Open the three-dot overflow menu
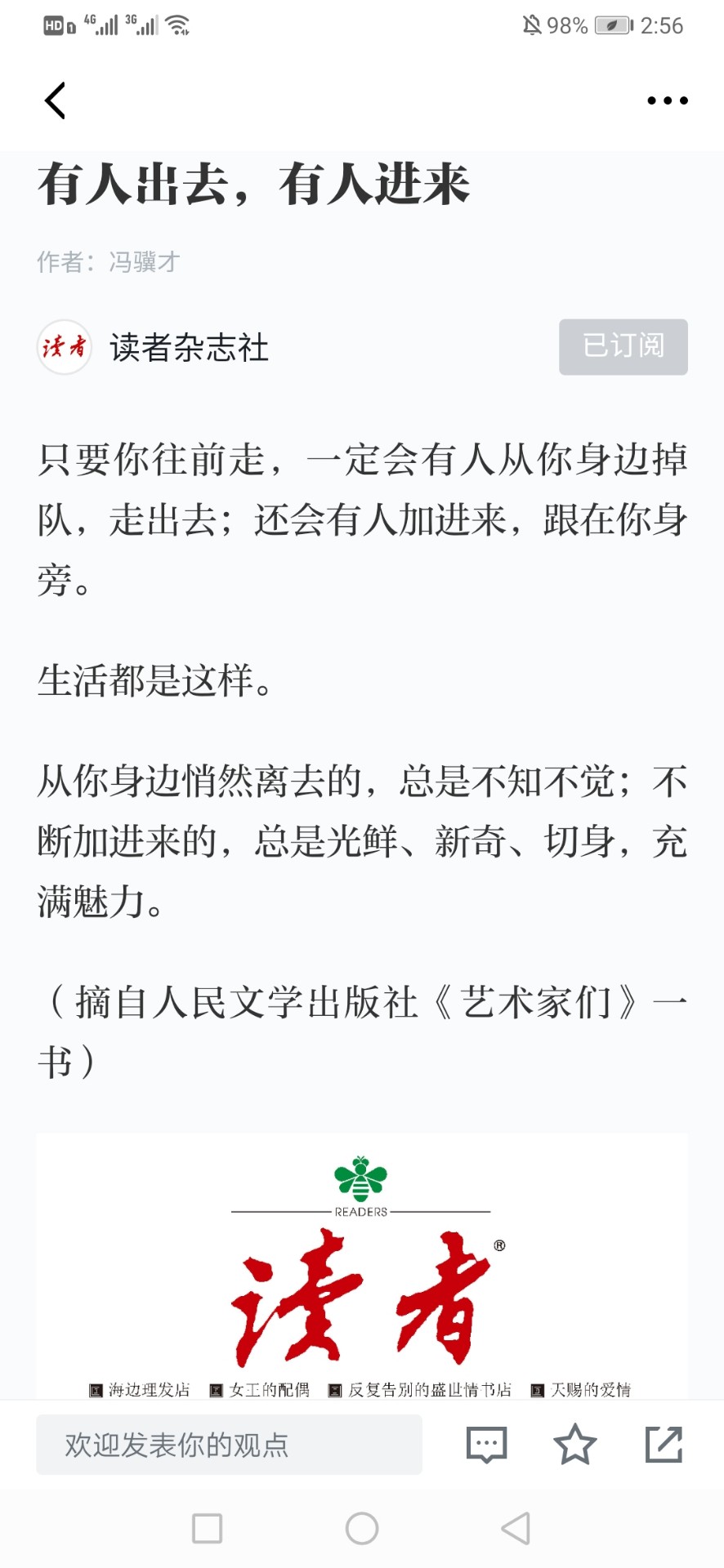724x1568 pixels. click(667, 100)
